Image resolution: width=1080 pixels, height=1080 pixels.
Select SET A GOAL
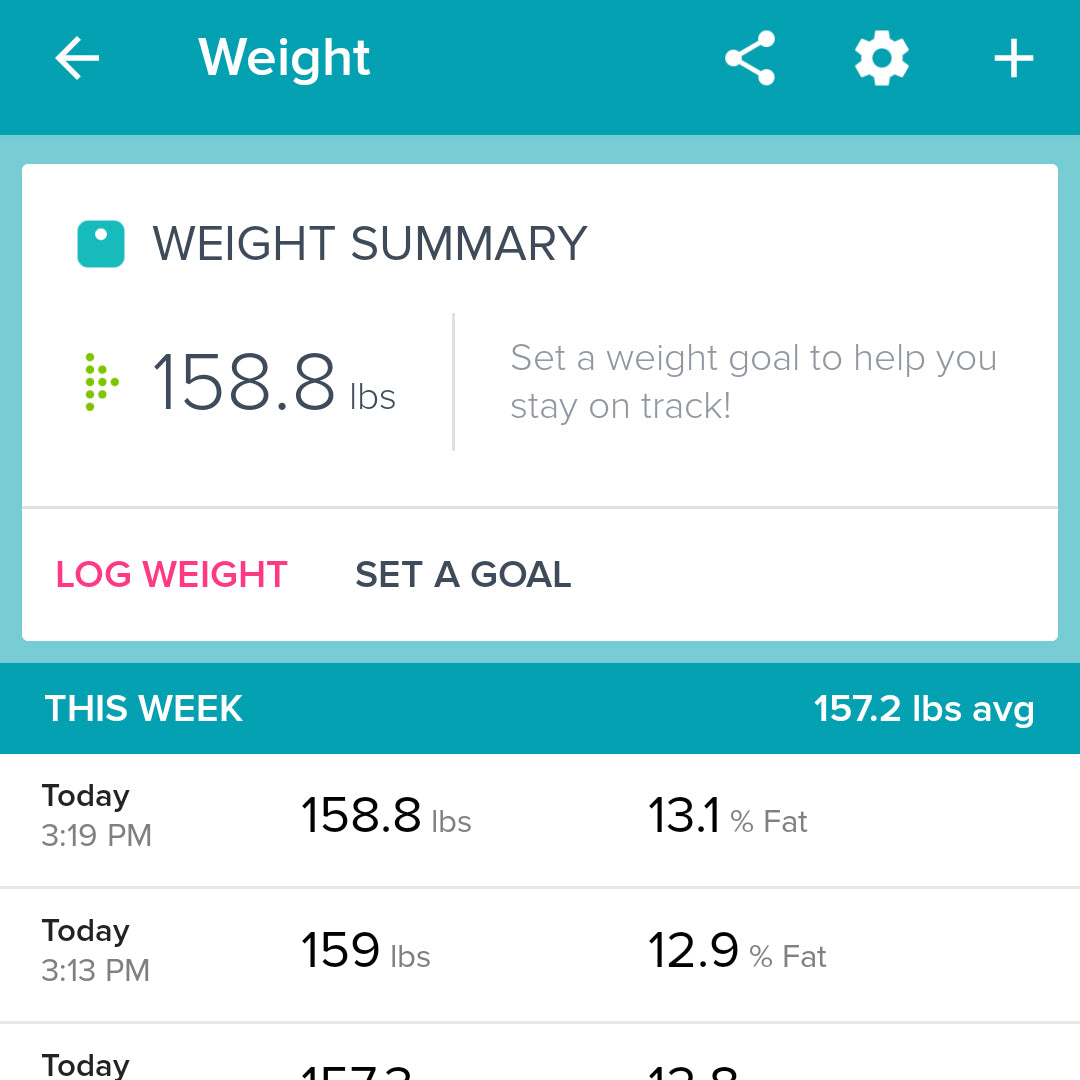(463, 575)
